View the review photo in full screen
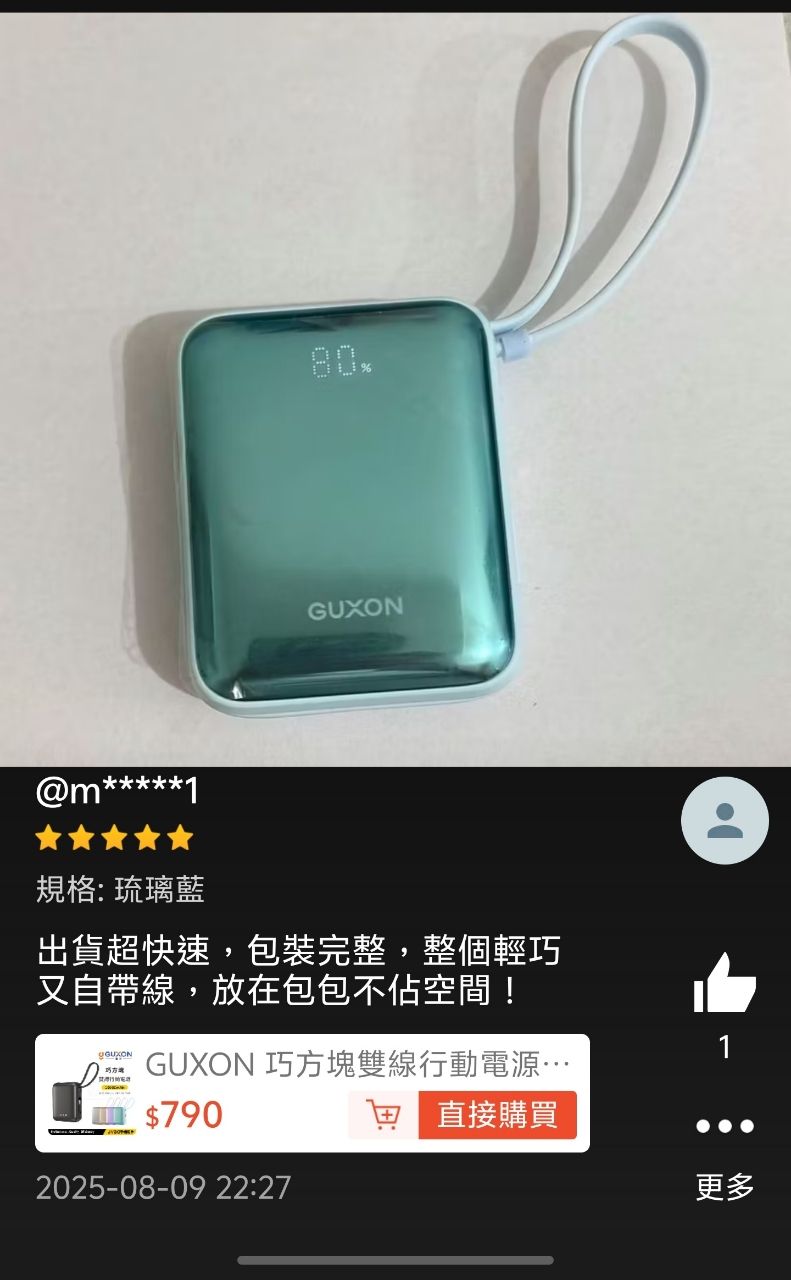Viewport: 791px width, 1280px height. 395,390
